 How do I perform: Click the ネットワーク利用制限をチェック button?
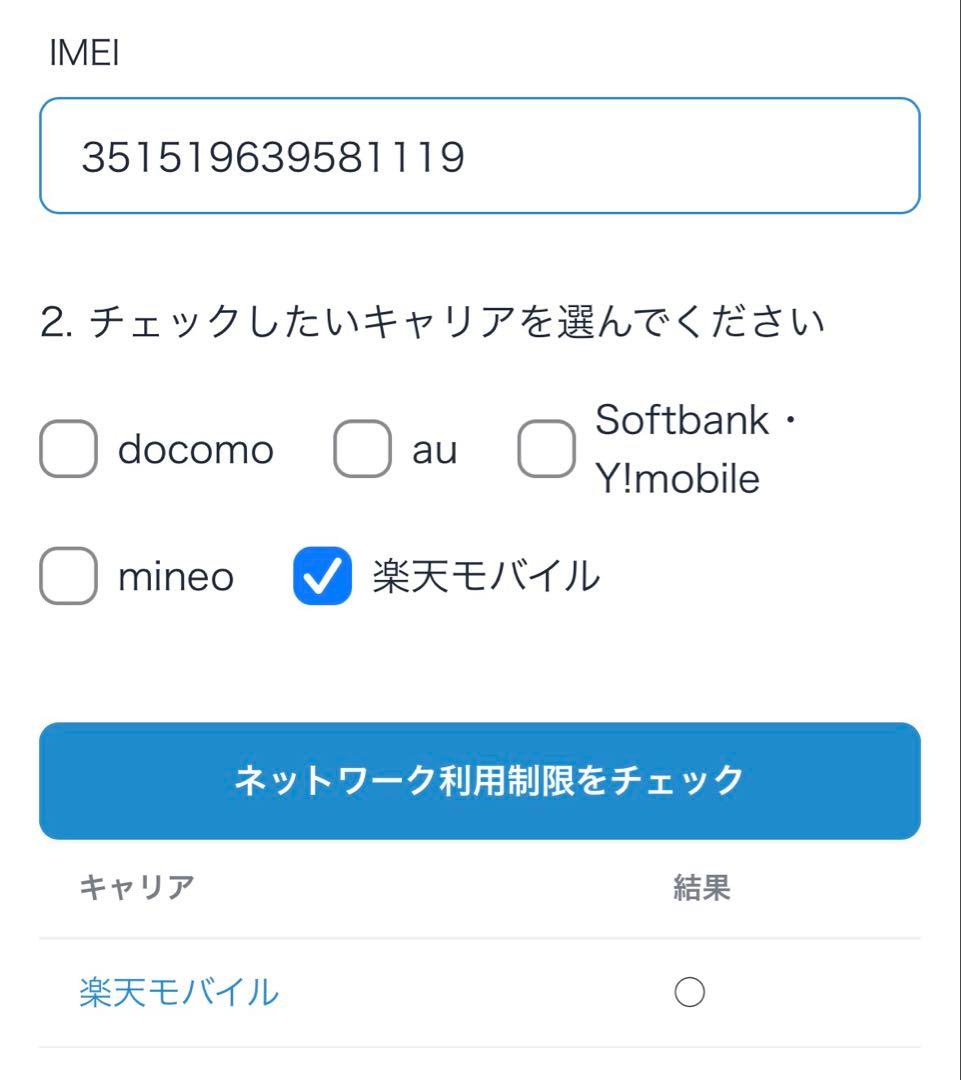click(x=478, y=779)
